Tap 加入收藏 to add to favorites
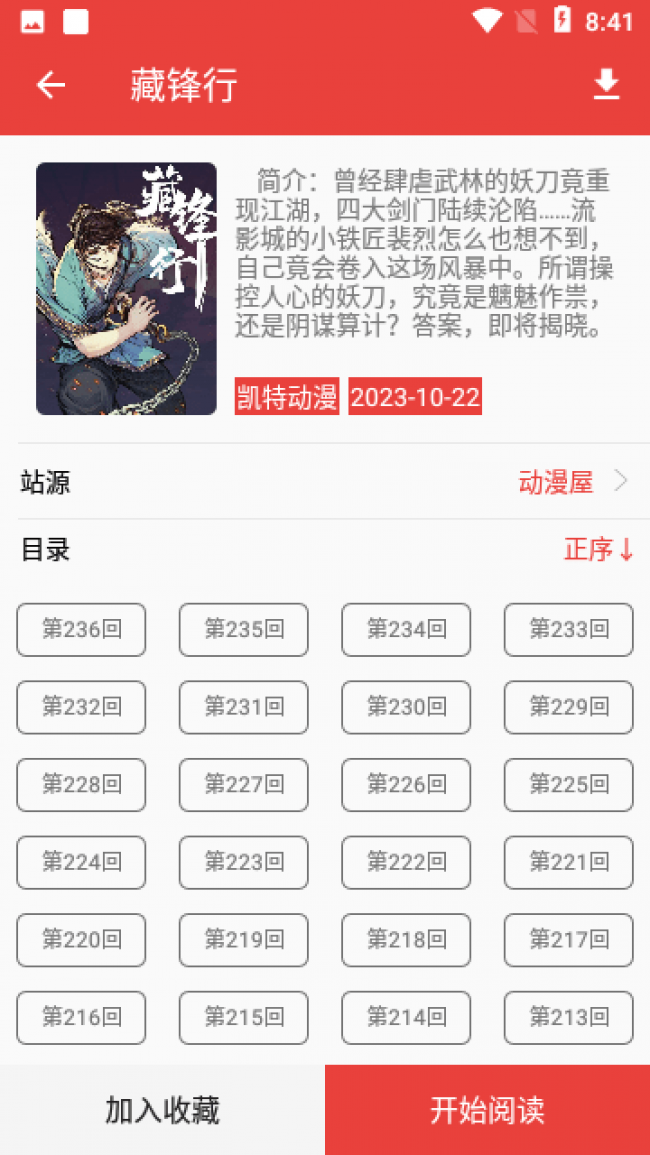The width and height of the screenshot is (650, 1155). (162, 1110)
